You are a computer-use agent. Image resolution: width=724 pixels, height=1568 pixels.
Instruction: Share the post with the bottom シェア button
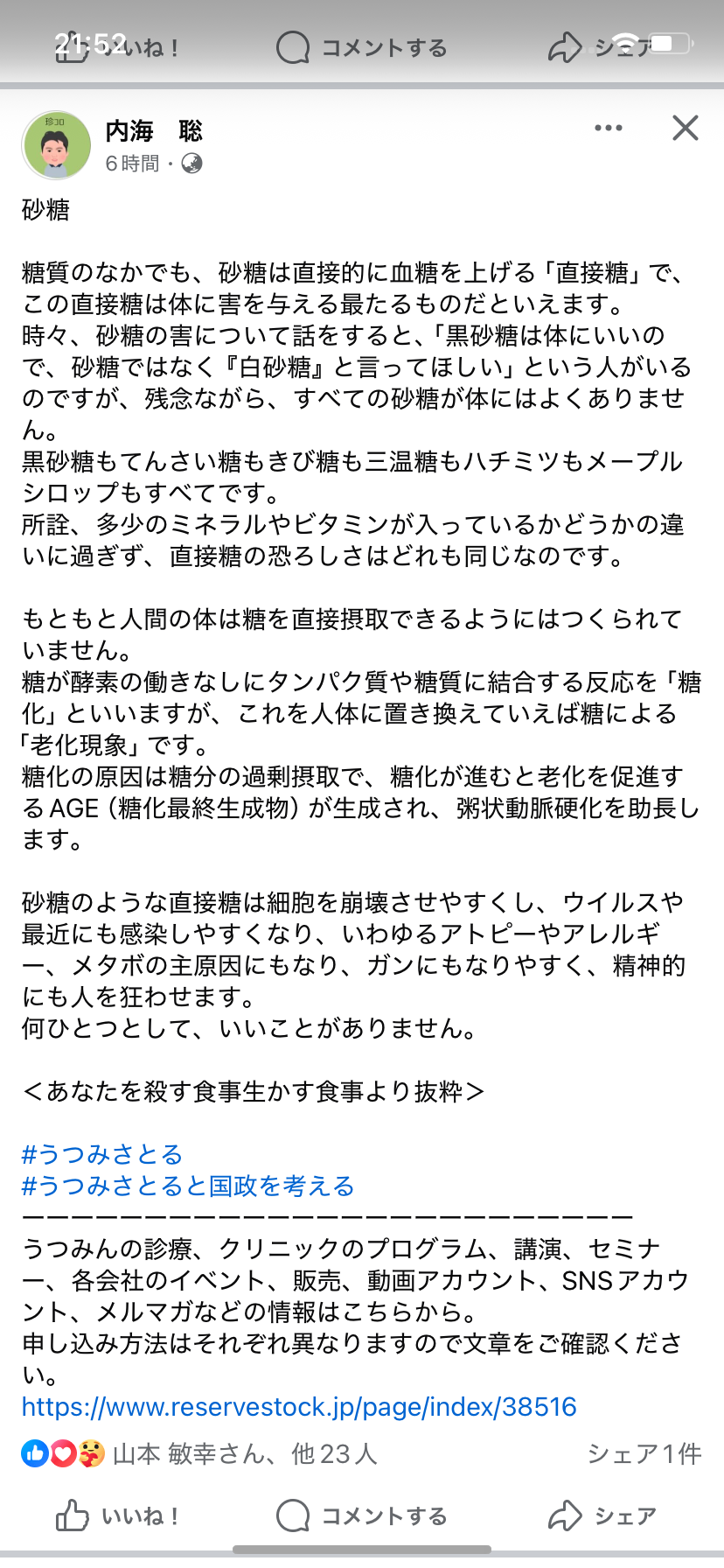pos(602,1515)
